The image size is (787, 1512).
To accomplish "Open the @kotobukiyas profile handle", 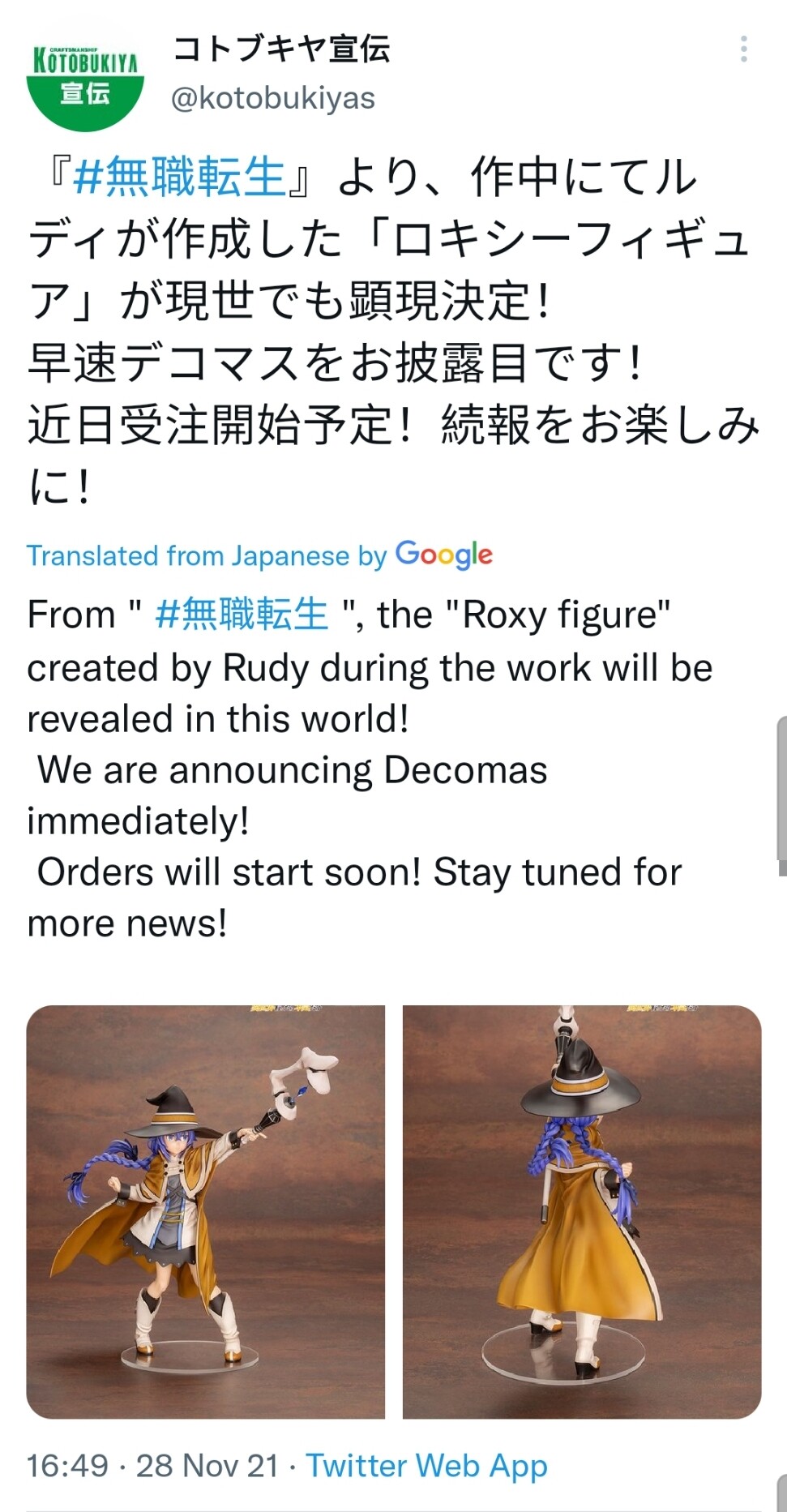I will click(273, 98).
